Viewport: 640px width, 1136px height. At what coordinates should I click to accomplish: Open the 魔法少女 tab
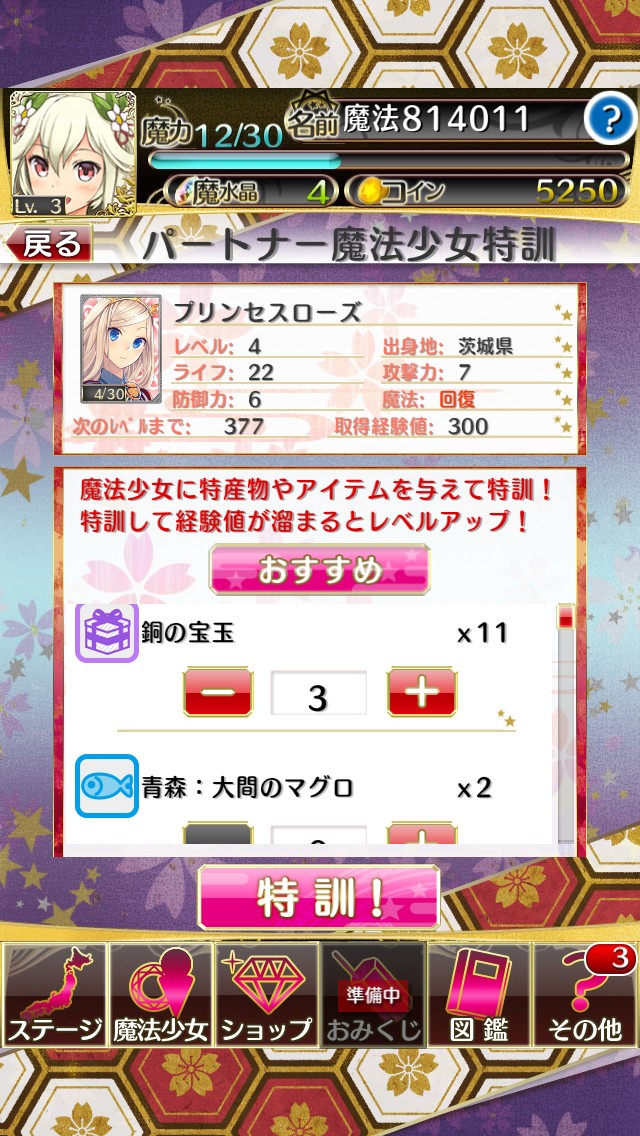[161, 993]
